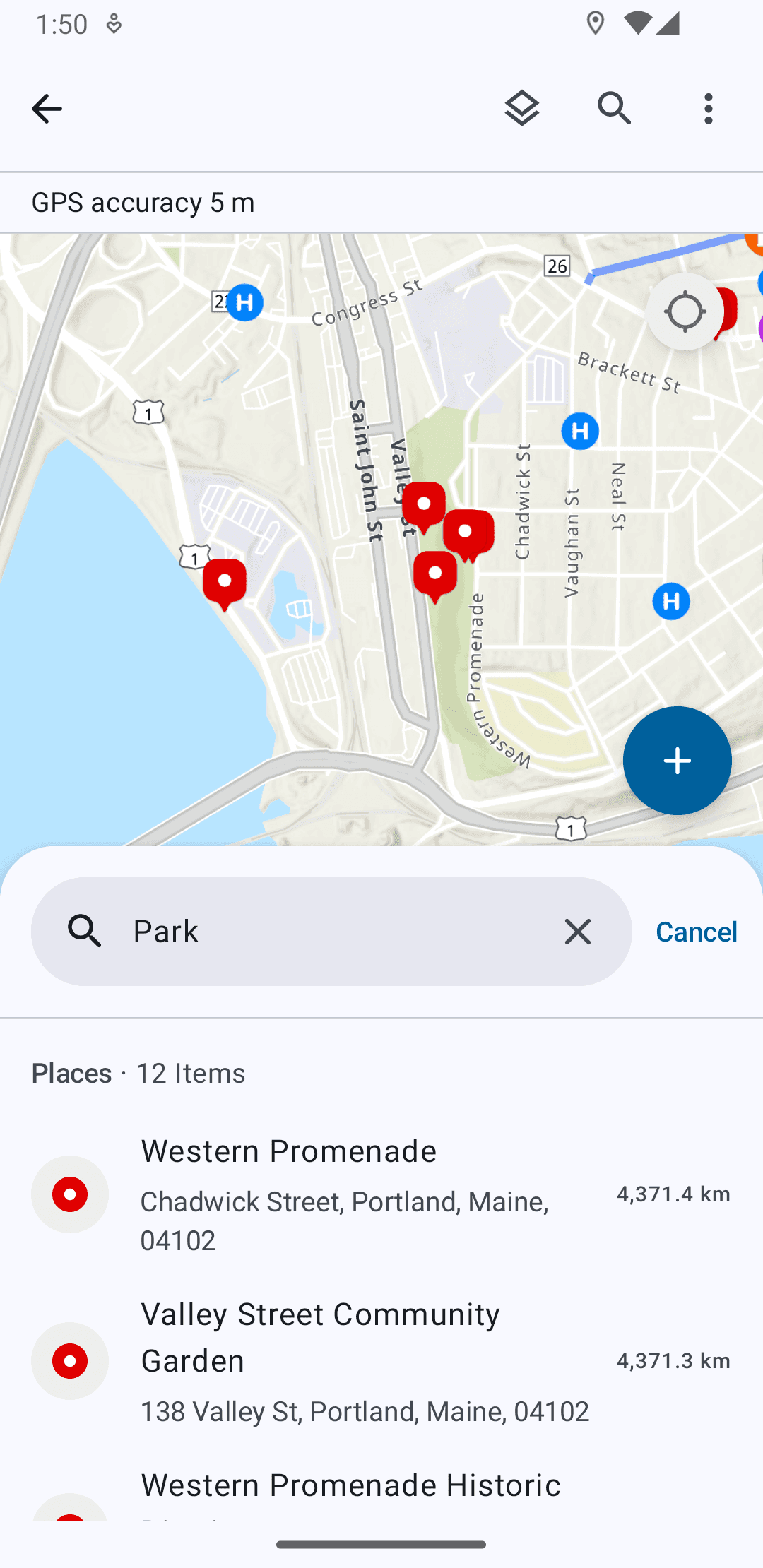The height and width of the screenshot is (1568, 763).
Task: Open the map layers icon
Action: 522,109
